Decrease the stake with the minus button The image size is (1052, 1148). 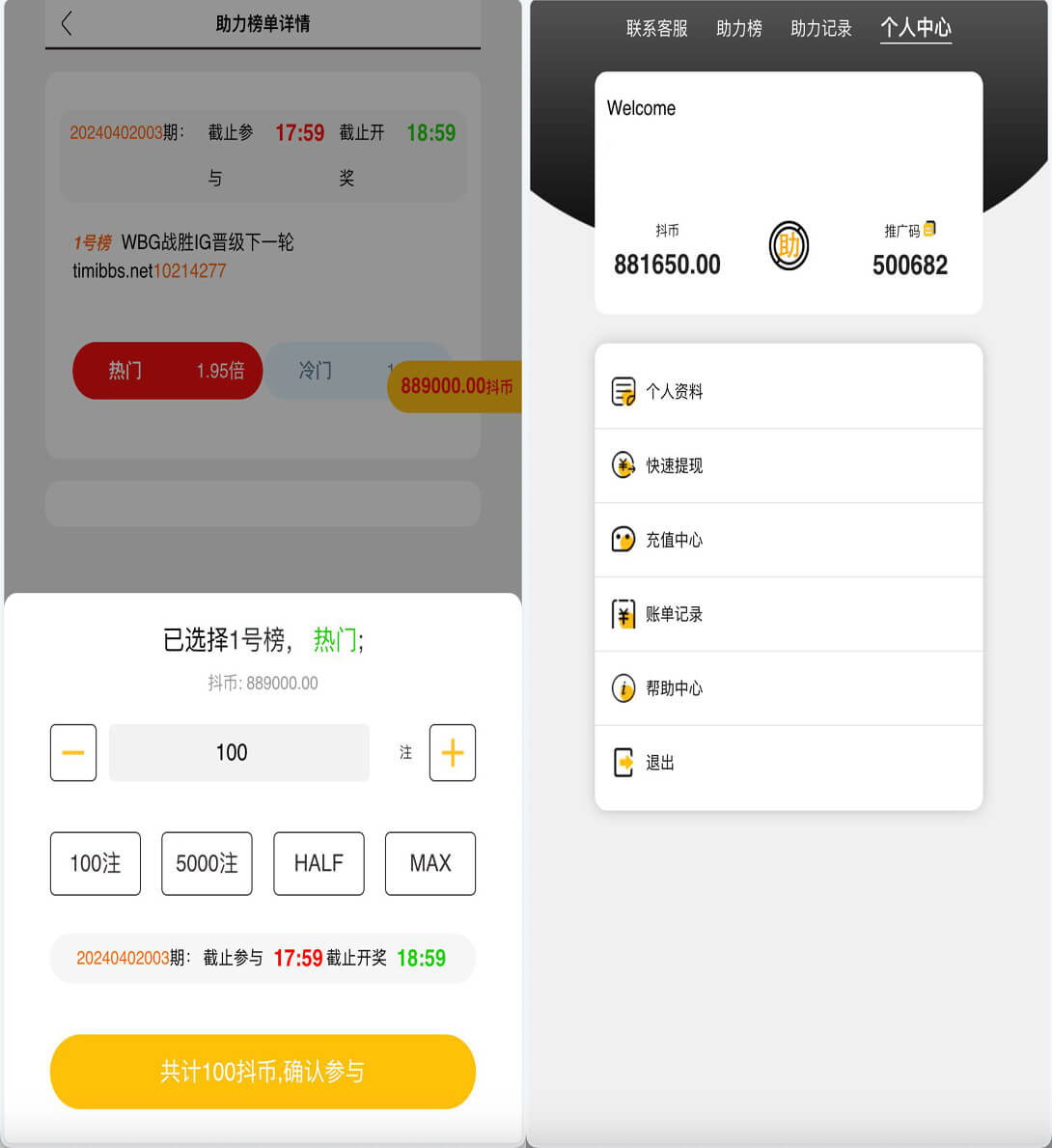tap(73, 752)
